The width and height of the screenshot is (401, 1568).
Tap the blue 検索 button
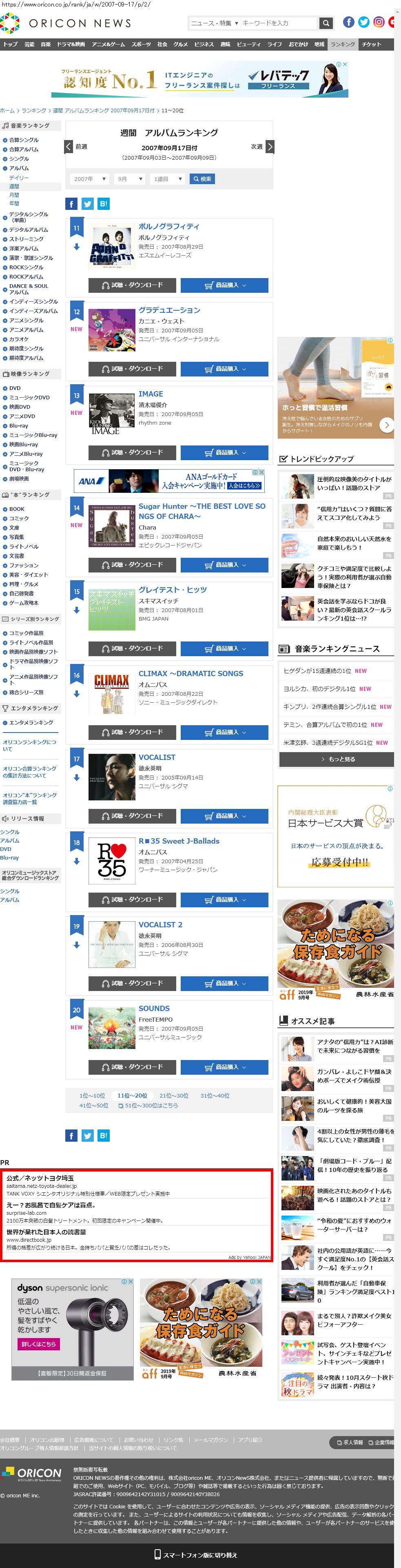[x=202, y=179]
